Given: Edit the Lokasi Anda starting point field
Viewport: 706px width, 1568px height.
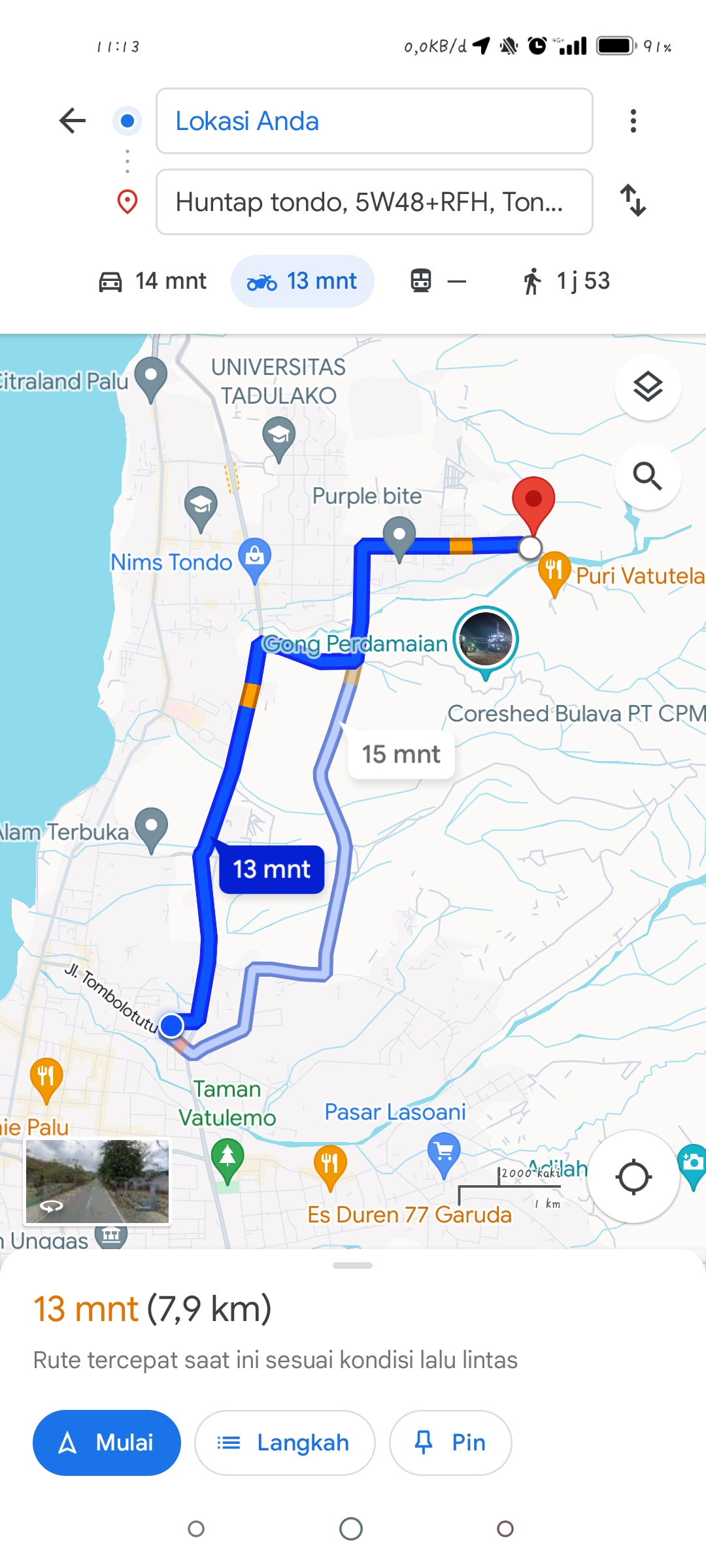Looking at the screenshot, I should 374,121.
